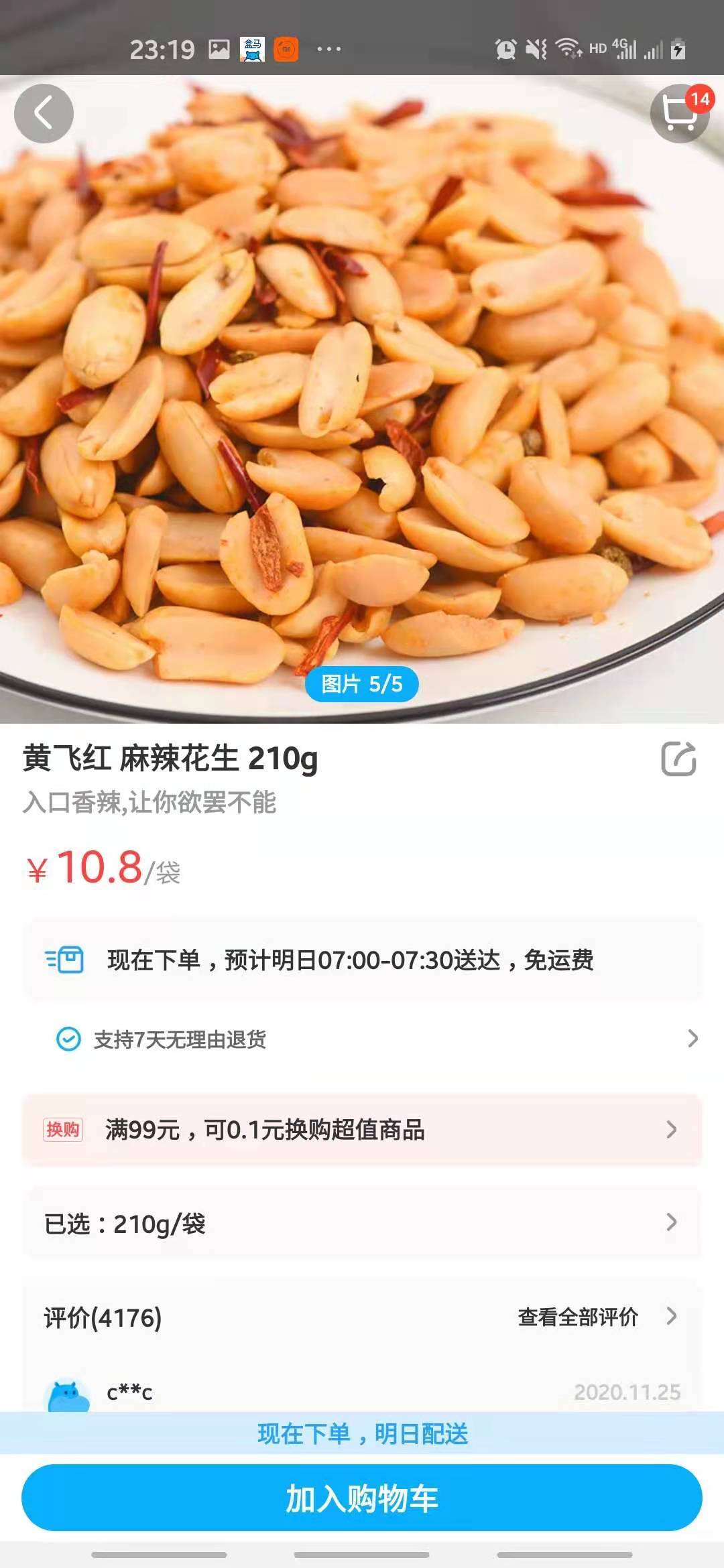Click the back arrow icon
This screenshot has width=724, height=1568.
tap(45, 113)
